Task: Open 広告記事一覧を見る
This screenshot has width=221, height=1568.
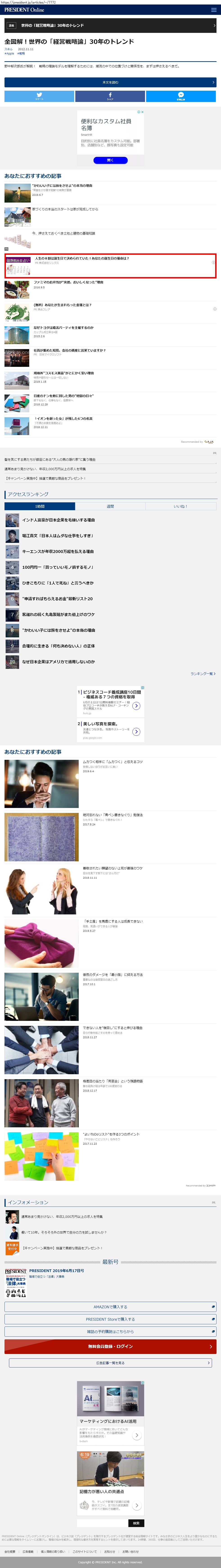Action: [110, 1363]
